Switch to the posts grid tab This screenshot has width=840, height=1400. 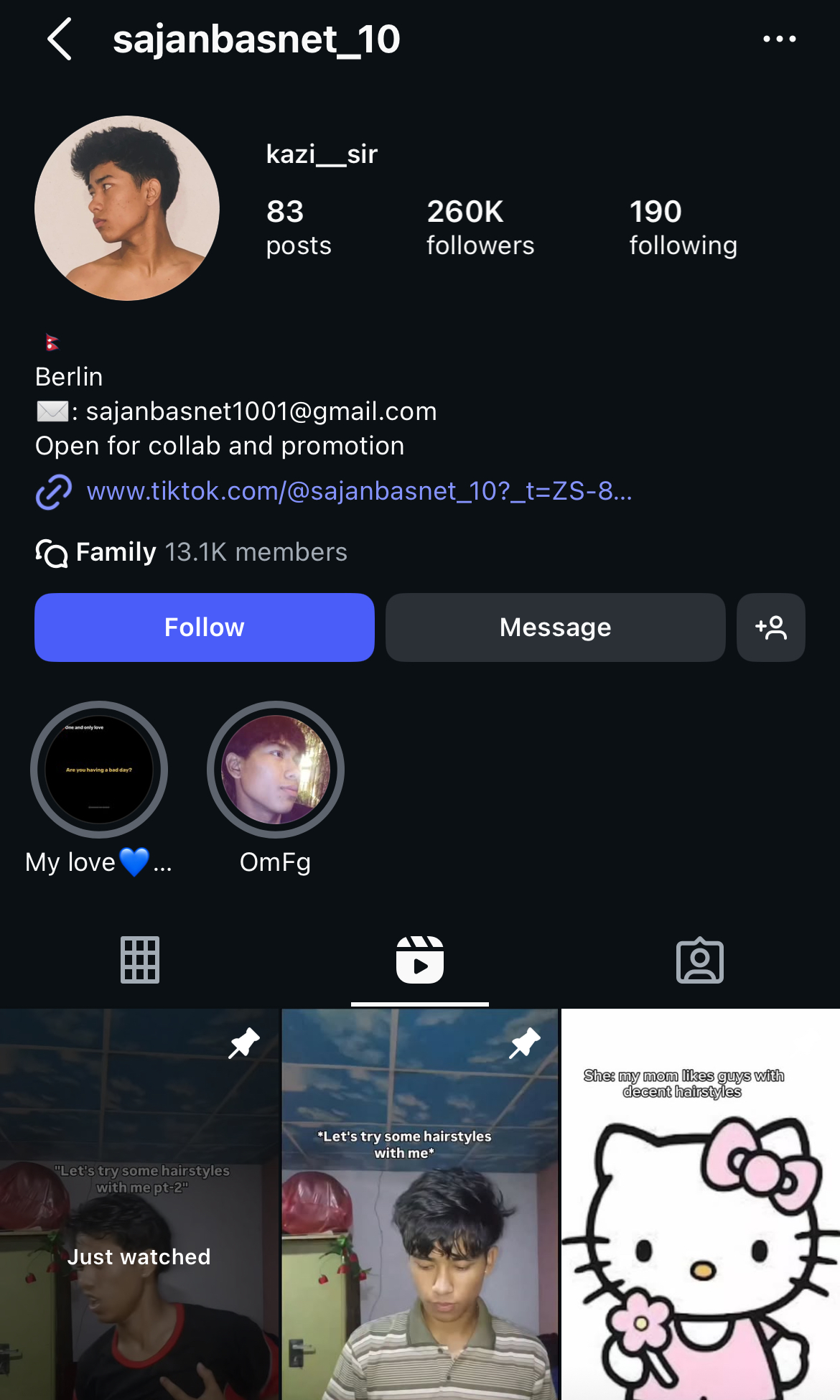coord(140,960)
